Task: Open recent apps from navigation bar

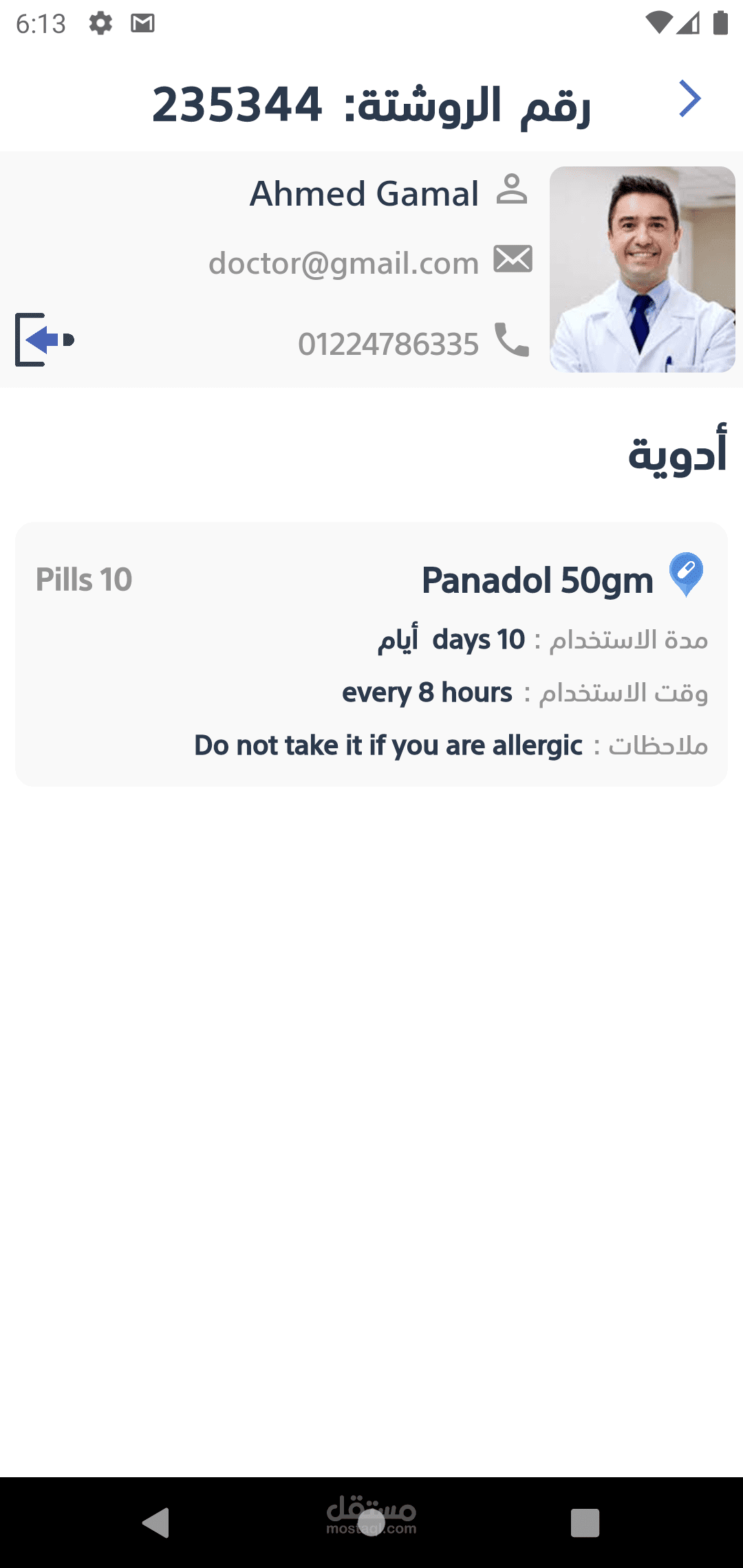Action: pos(585,1523)
